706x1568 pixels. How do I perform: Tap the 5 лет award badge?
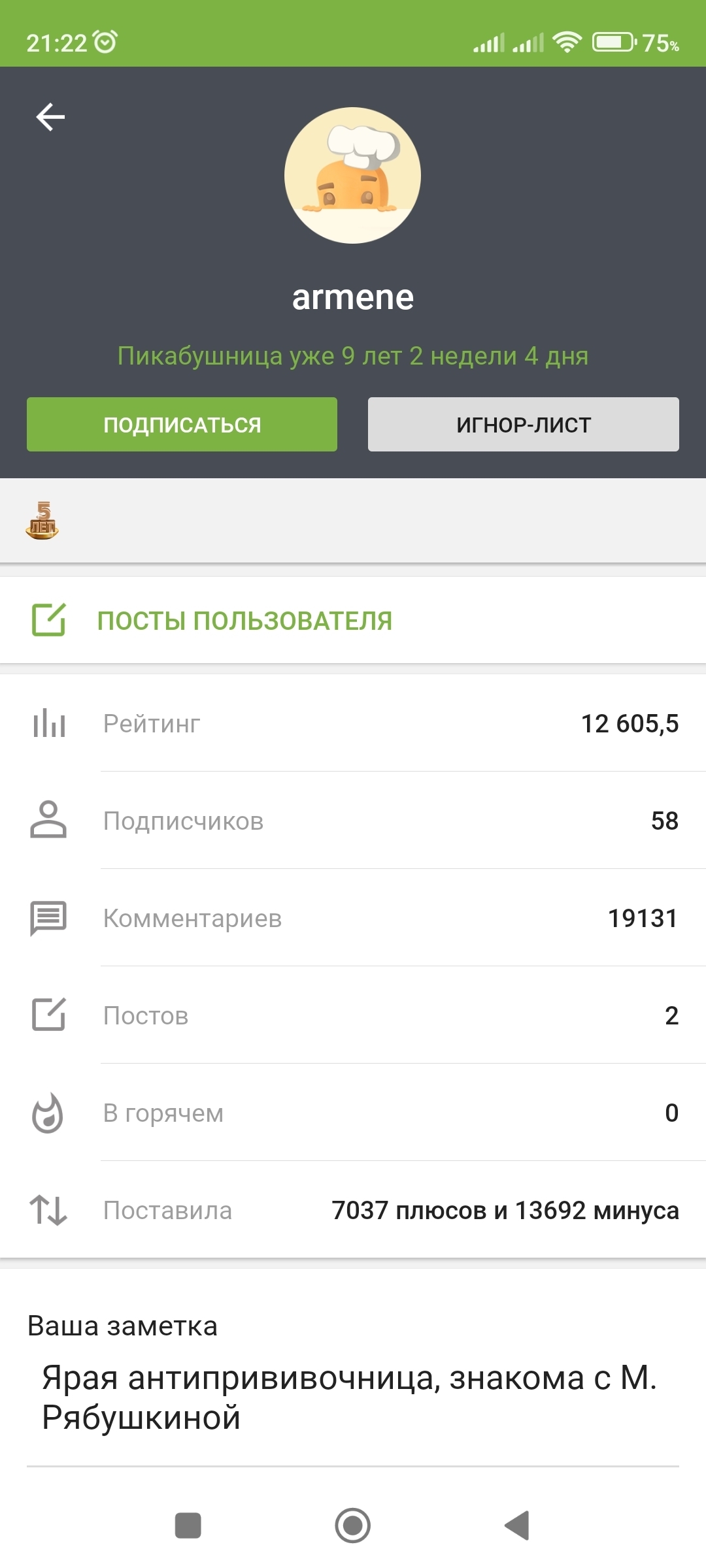click(x=42, y=521)
